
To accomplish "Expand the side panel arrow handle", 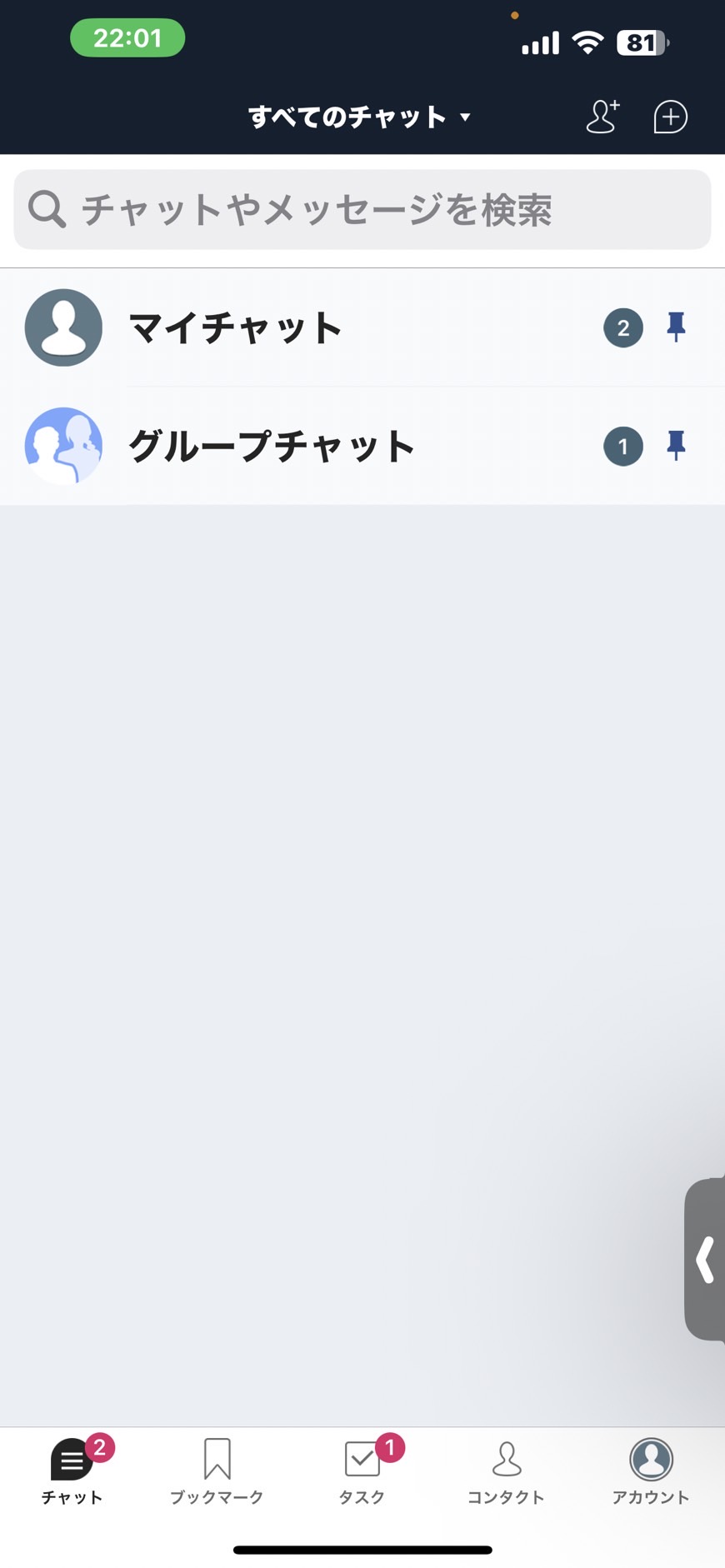I will (705, 1259).
